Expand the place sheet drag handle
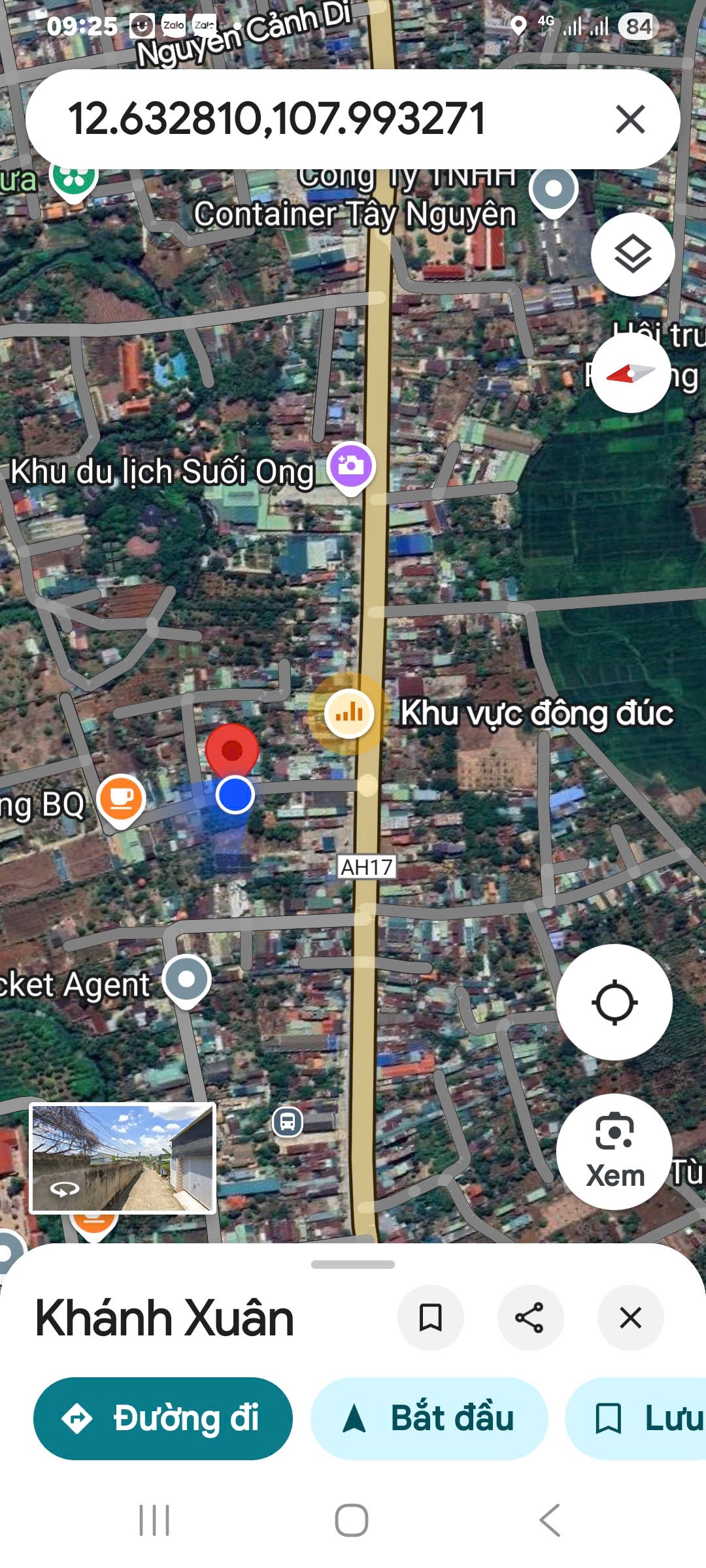 pos(353,1264)
